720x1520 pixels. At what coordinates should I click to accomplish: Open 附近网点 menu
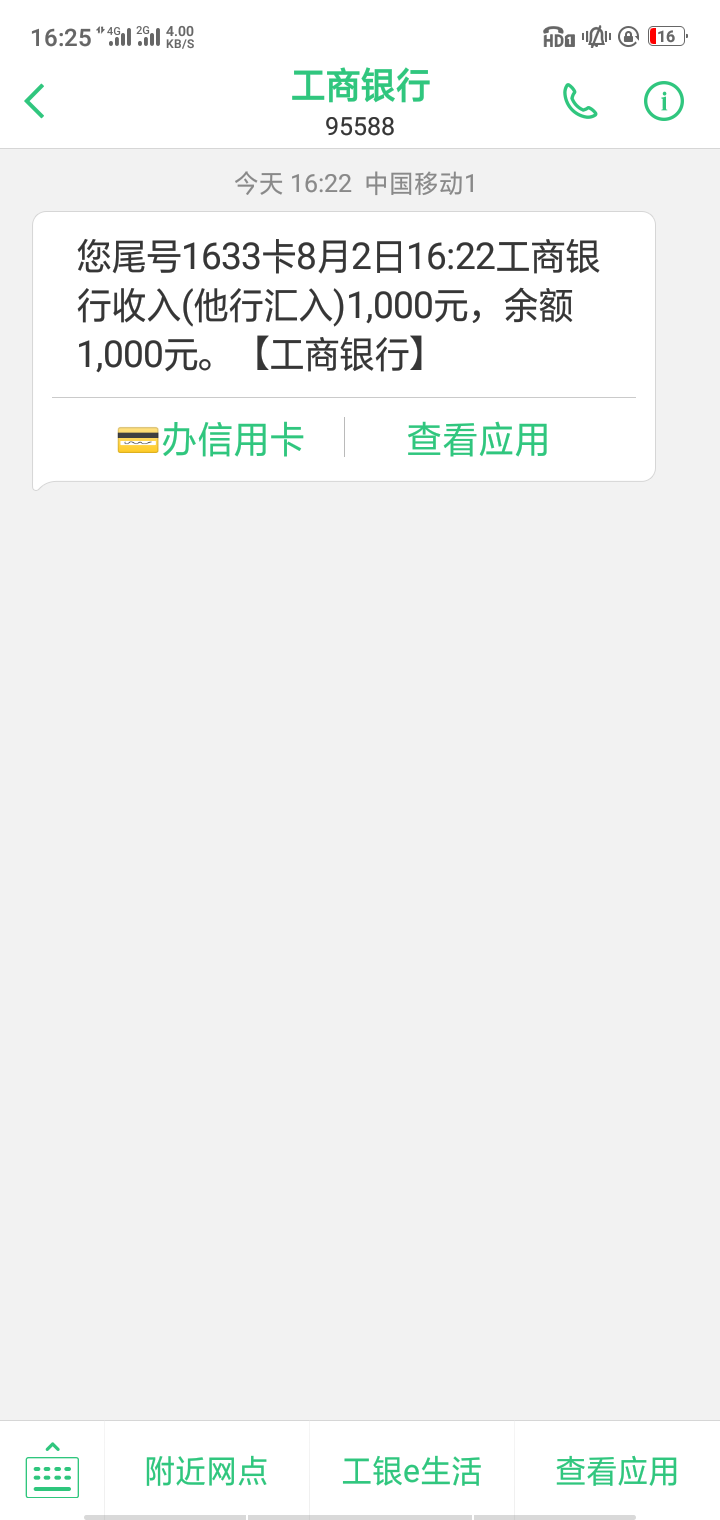[207, 1471]
